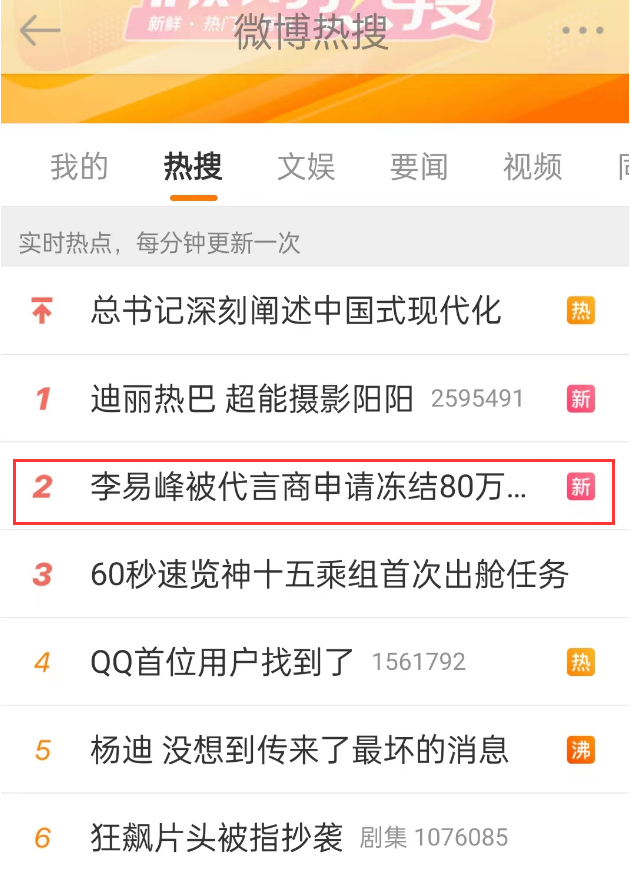View 60秒速览神十五乘组首次出舱任务
The image size is (631, 869).
click(x=329, y=574)
